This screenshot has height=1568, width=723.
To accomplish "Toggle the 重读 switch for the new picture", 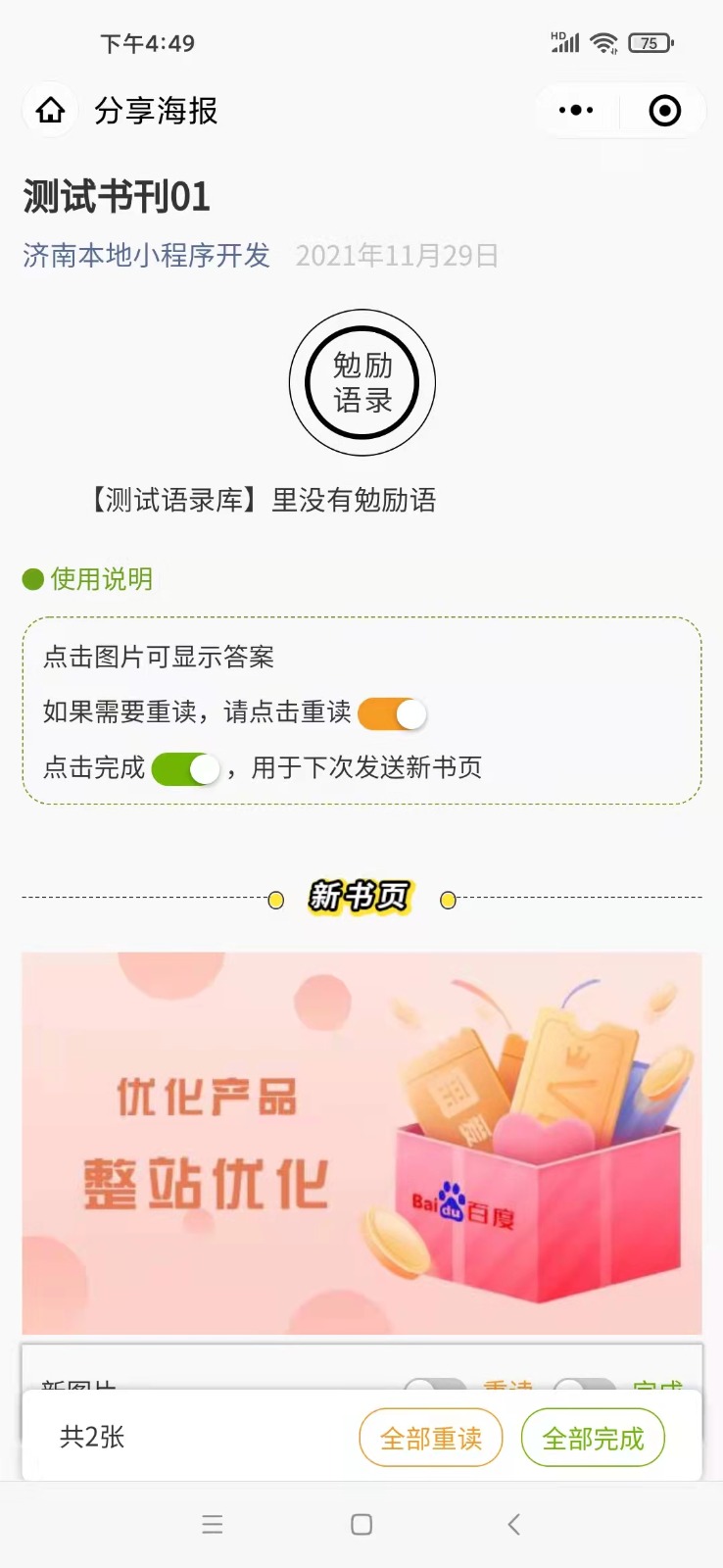I will point(435,1385).
